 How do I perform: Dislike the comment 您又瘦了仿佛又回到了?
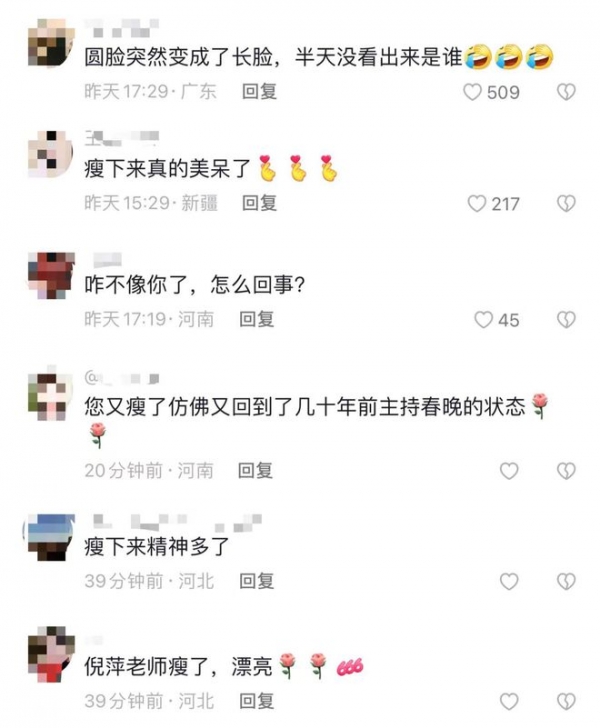point(566,470)
